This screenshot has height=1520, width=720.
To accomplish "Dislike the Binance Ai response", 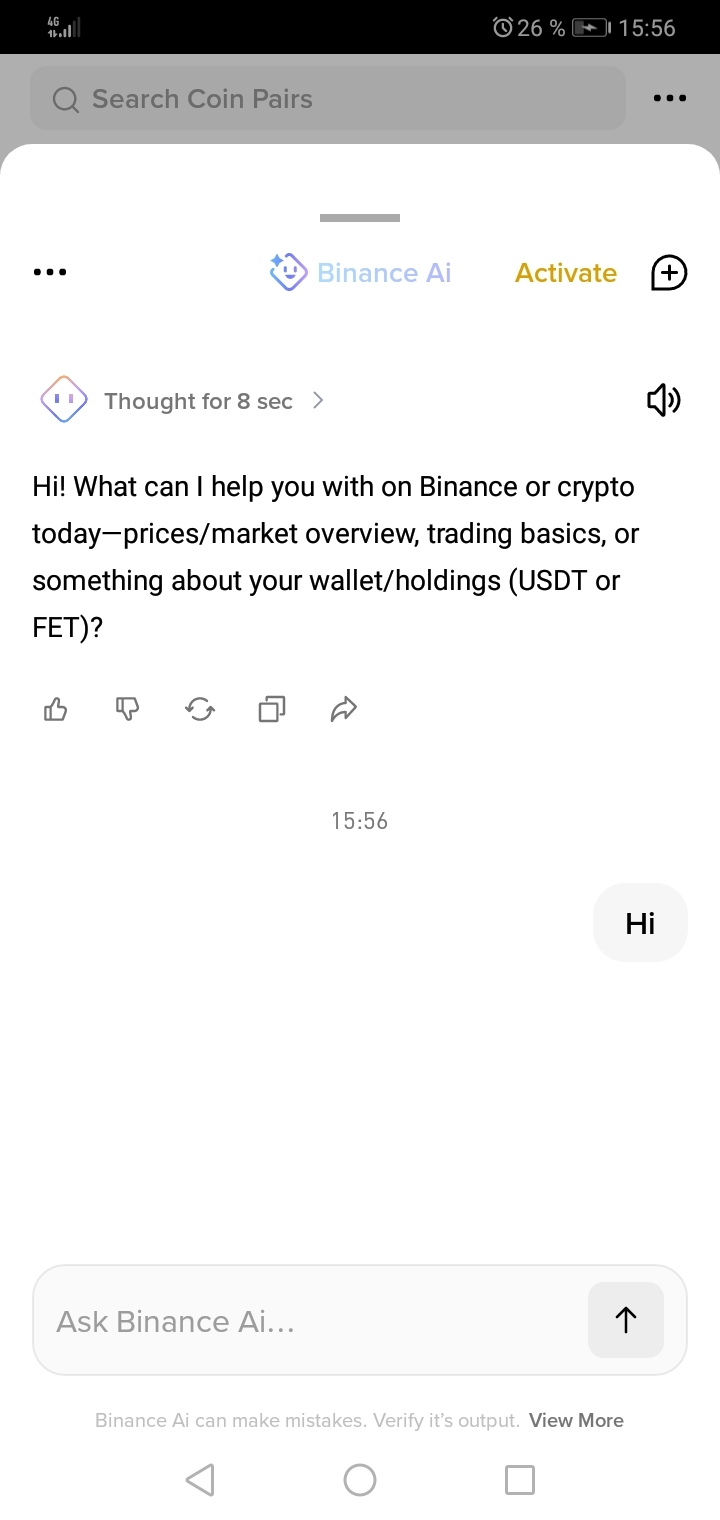I will 127,710.
